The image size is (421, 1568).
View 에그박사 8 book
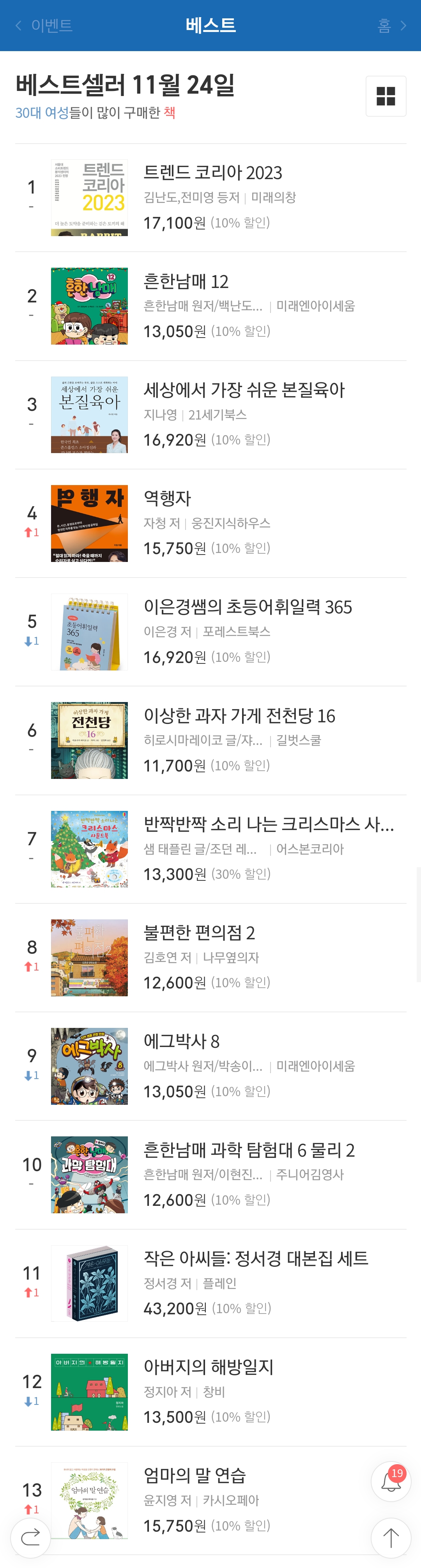coord(181,1042)
